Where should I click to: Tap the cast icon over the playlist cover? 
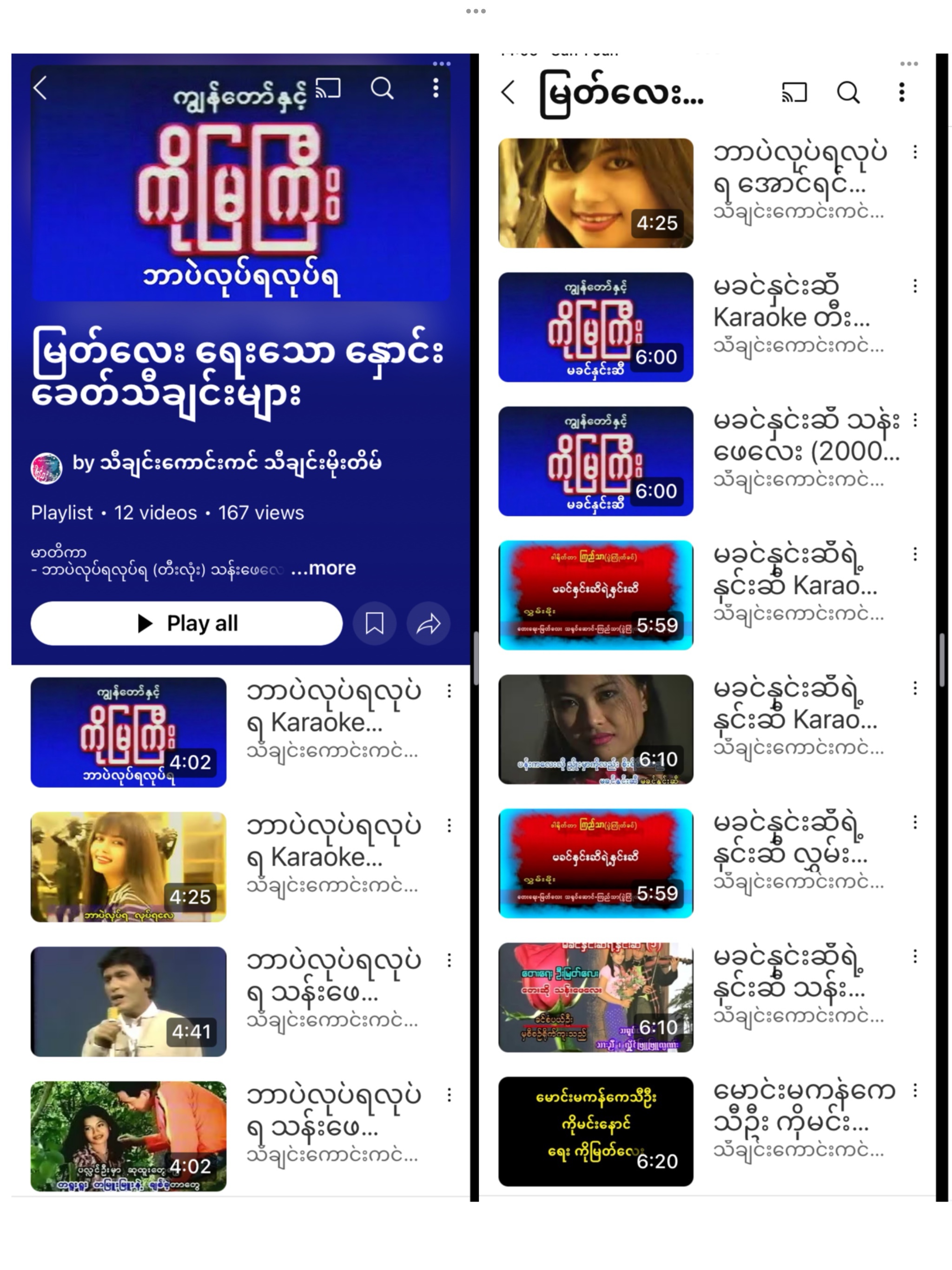click(x=328, y=88)
